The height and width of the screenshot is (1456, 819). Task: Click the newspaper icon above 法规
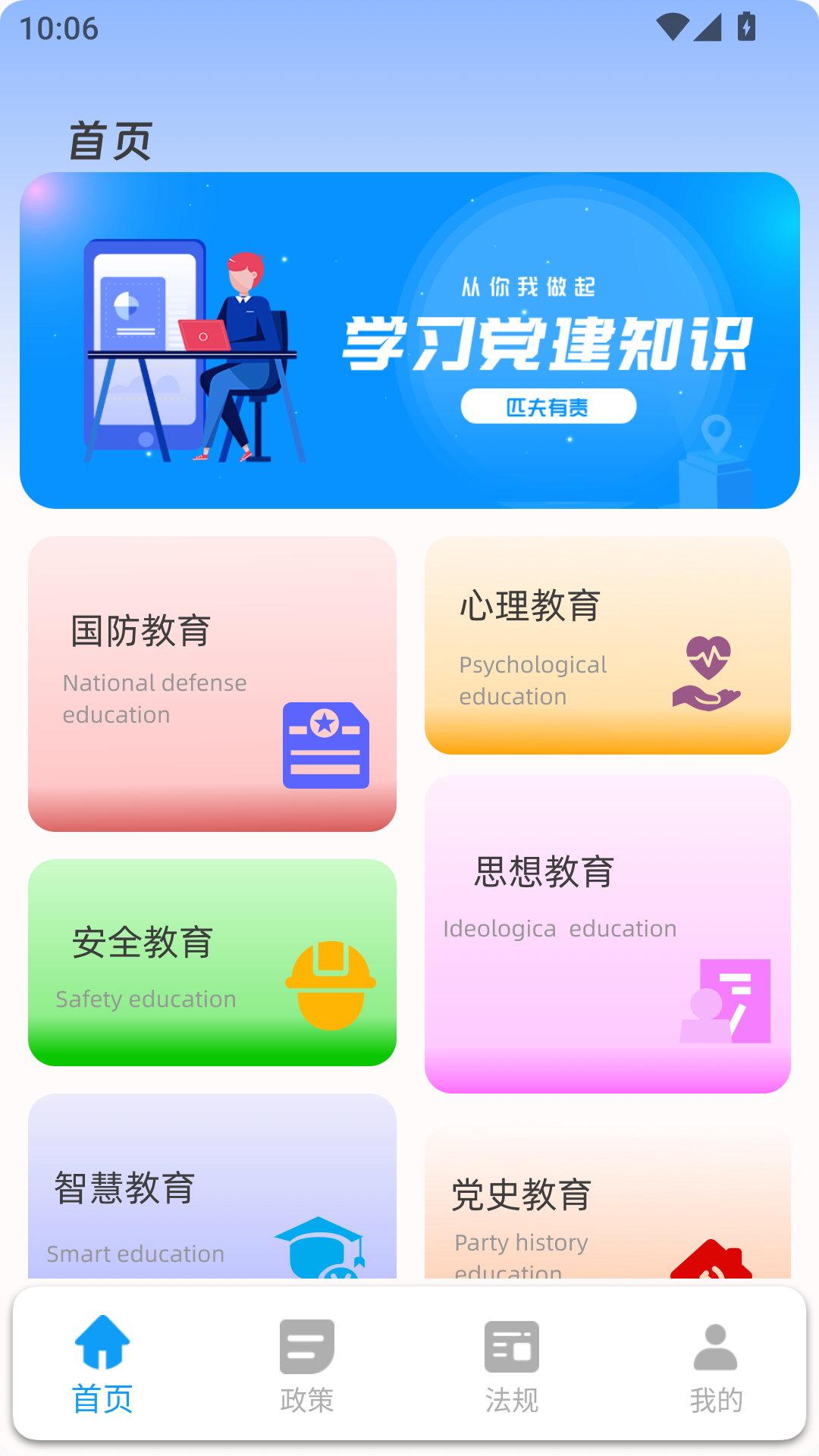click(511, 1345)
